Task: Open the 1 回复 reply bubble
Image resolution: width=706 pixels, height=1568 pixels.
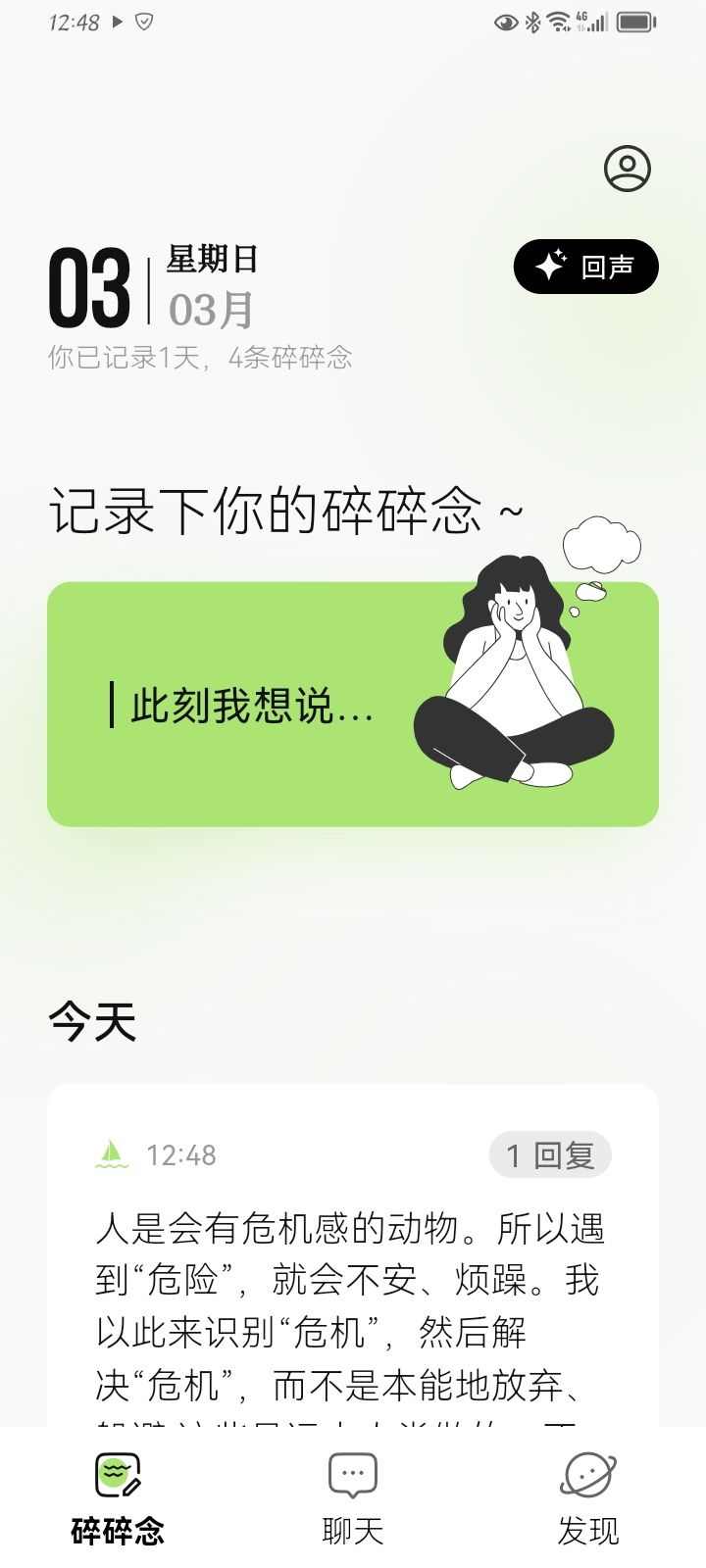Action: click(550, 1154)
